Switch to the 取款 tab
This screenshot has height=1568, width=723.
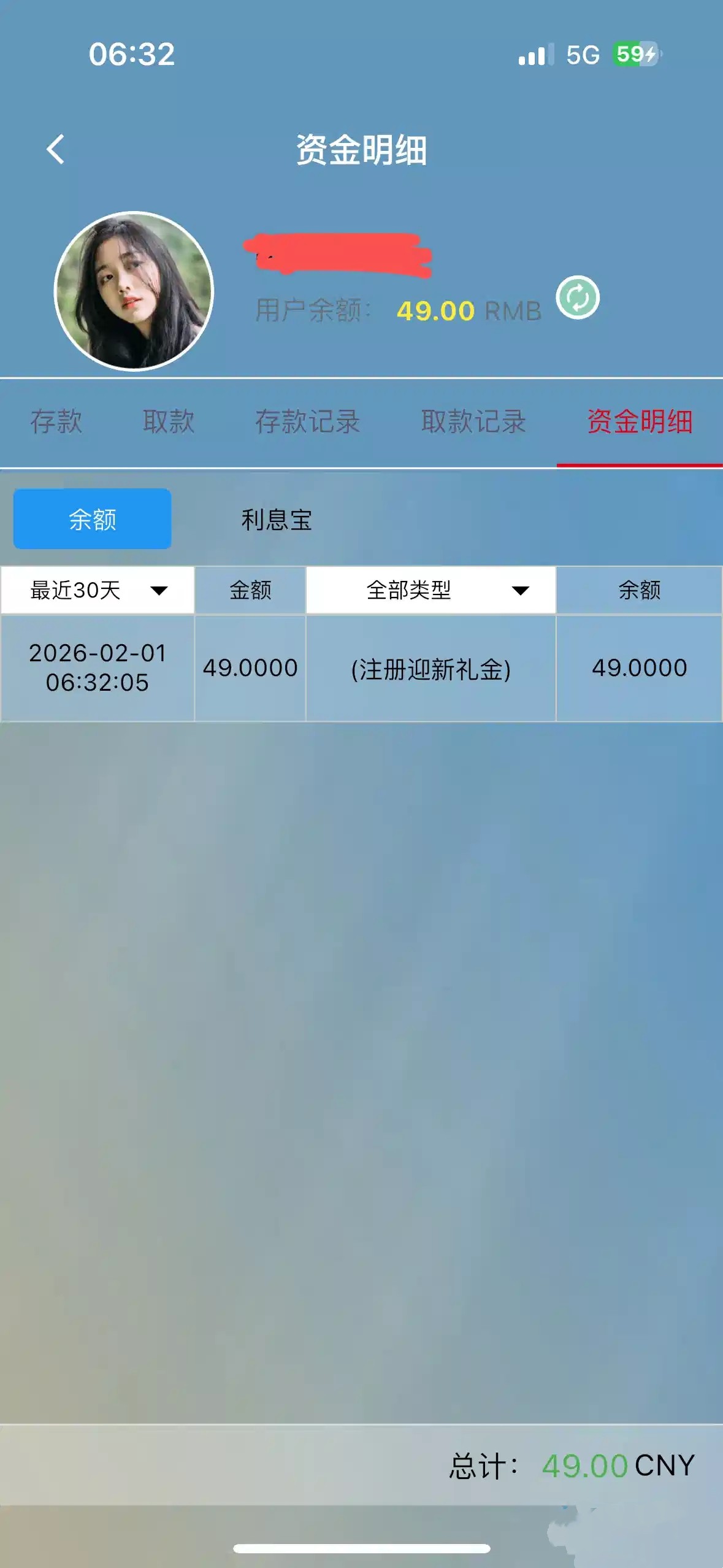pyautogui.click(x=169, y=421)
